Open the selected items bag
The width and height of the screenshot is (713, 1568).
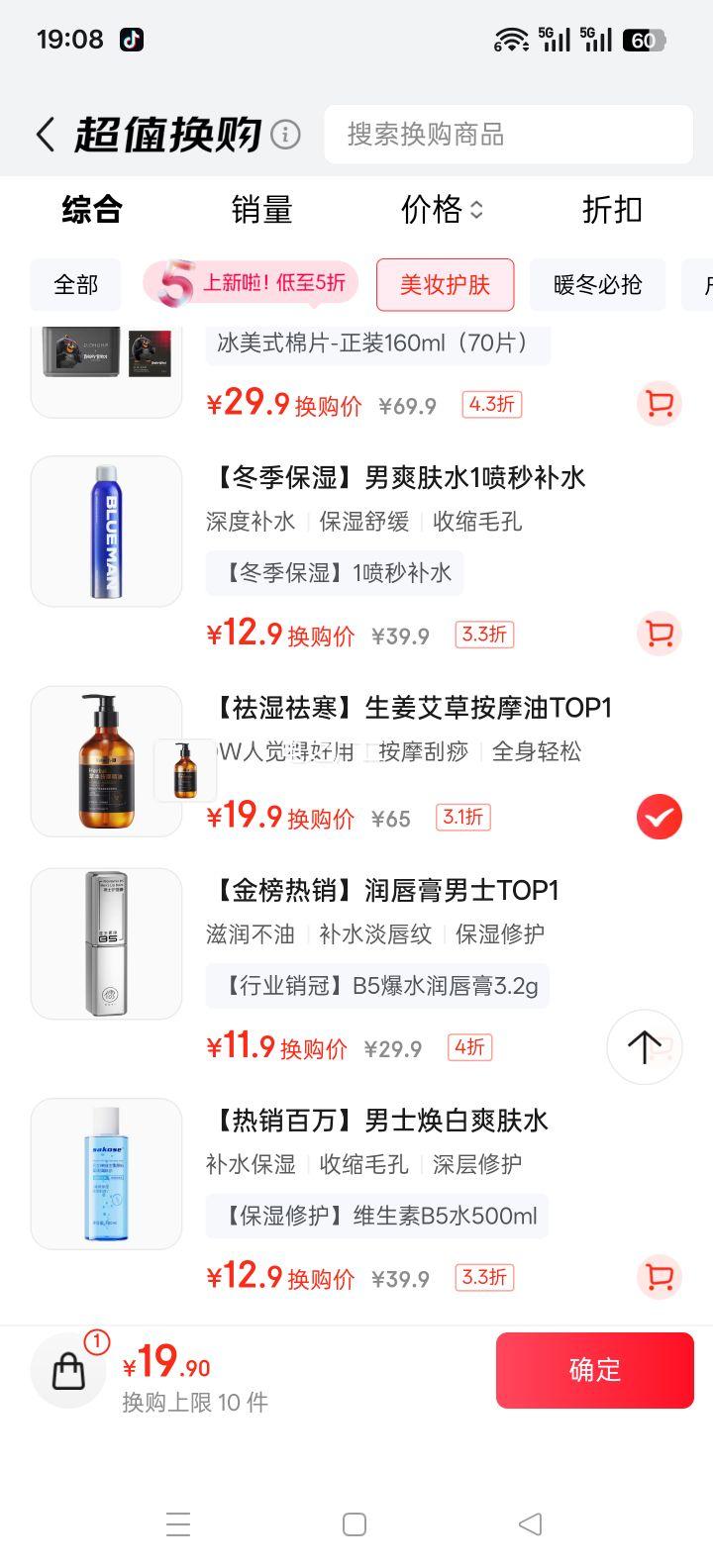click(x=69, y=1370)
